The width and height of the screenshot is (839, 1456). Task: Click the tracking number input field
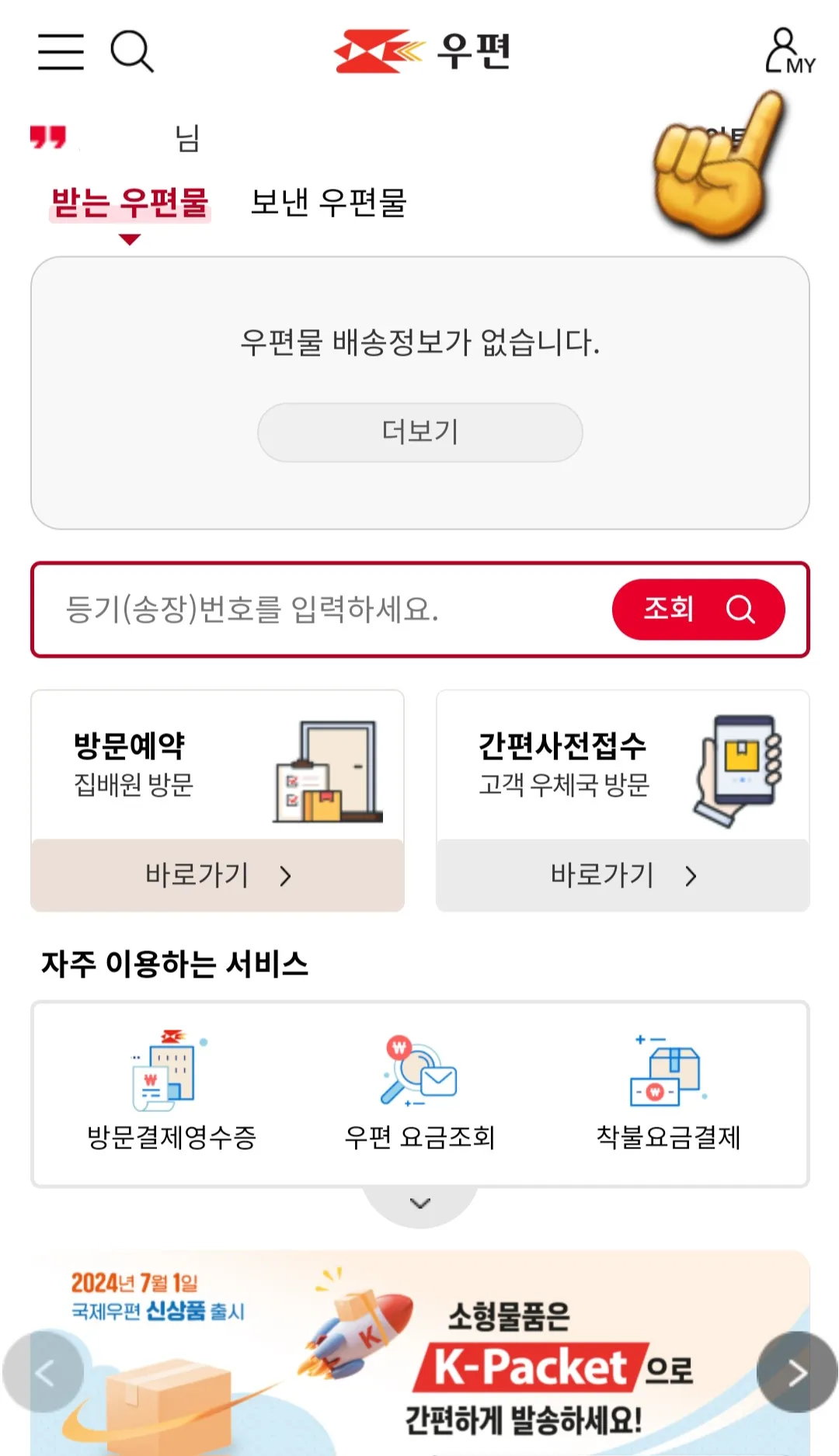coord(311,610)
